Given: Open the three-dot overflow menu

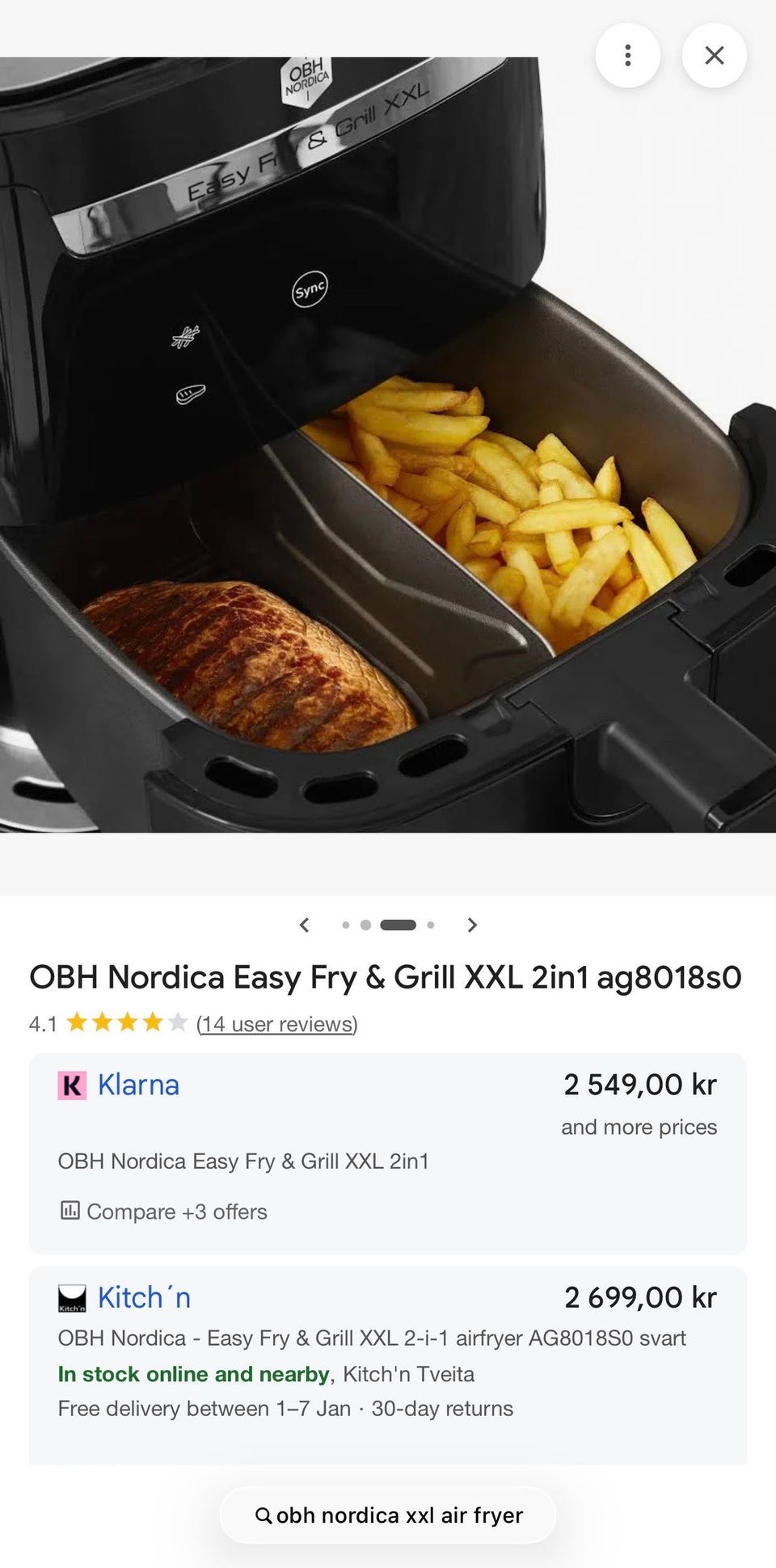Looking at the screenshot, I should coord(627,56).
